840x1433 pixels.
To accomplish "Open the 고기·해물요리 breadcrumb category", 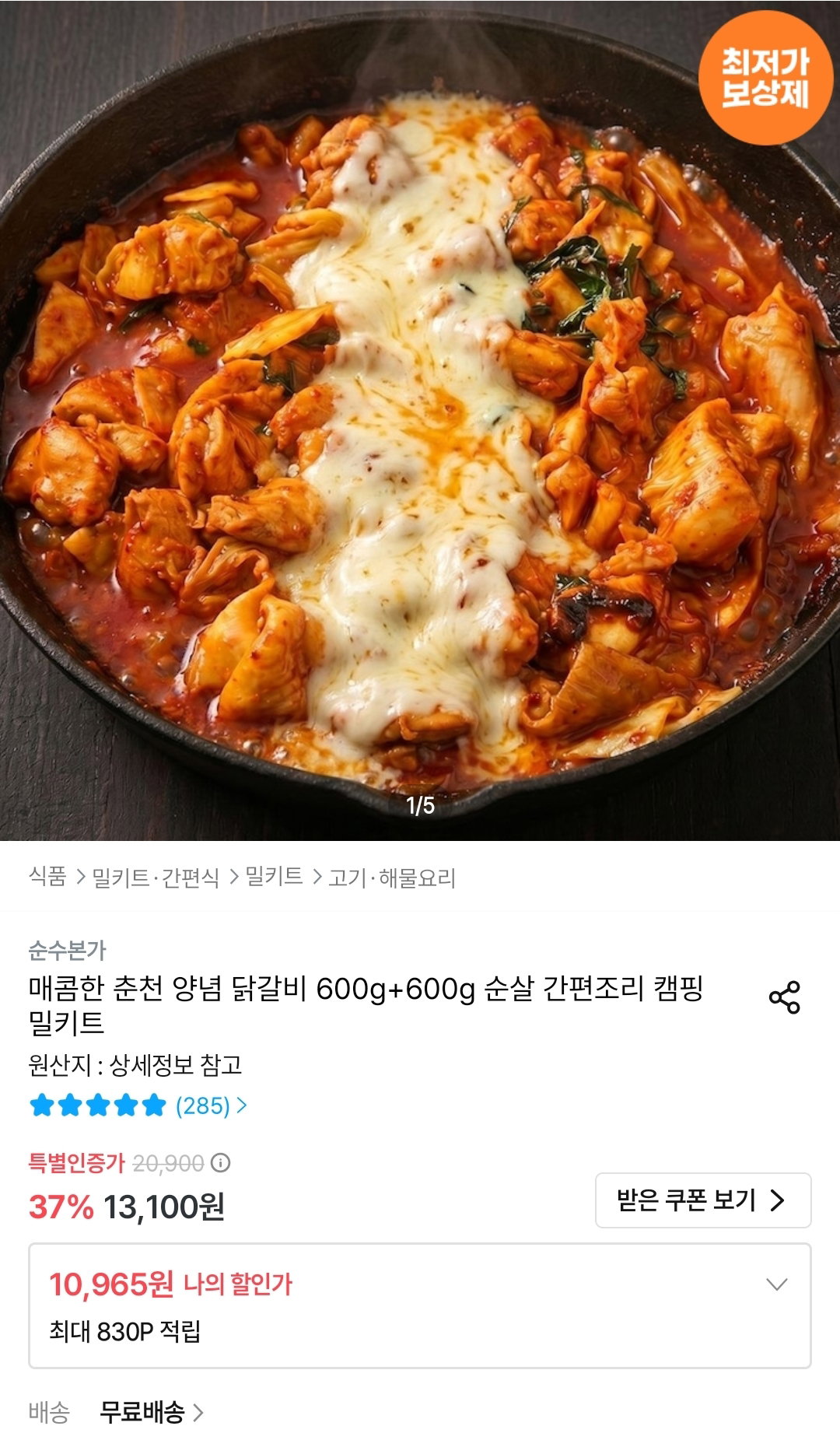I will coord(392,878).
